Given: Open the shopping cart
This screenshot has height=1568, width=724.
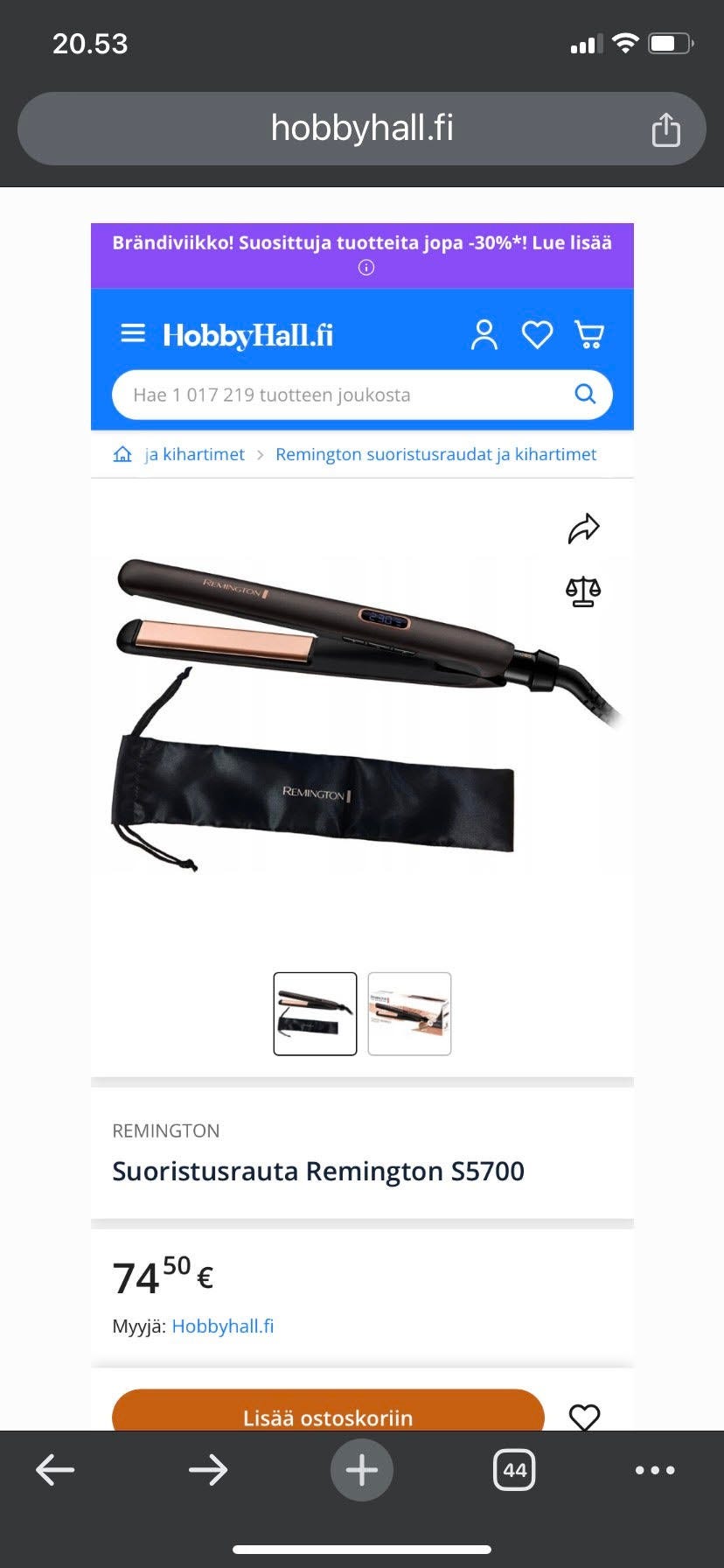Looking at the screenshot, I should tap(589, 334).
